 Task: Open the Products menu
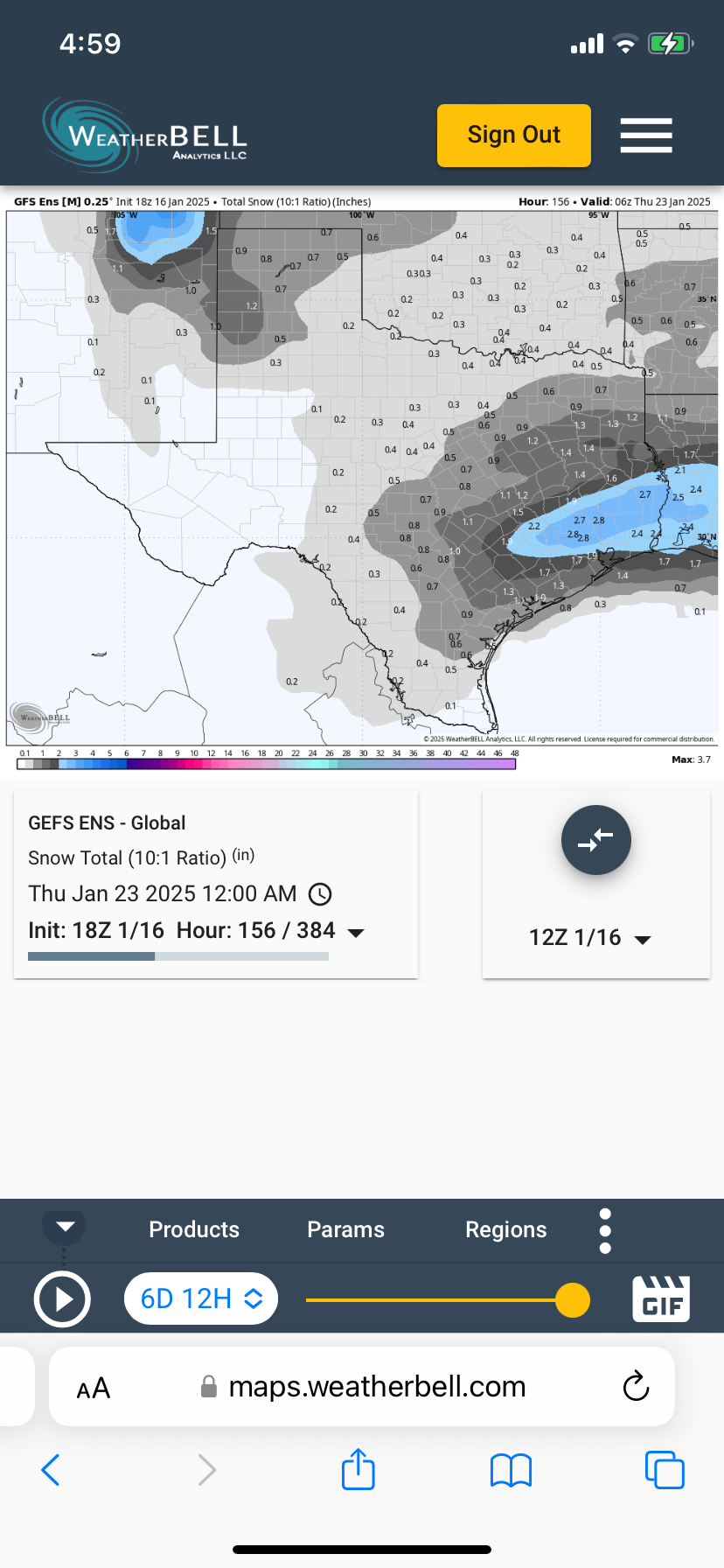click(194, 1229)
